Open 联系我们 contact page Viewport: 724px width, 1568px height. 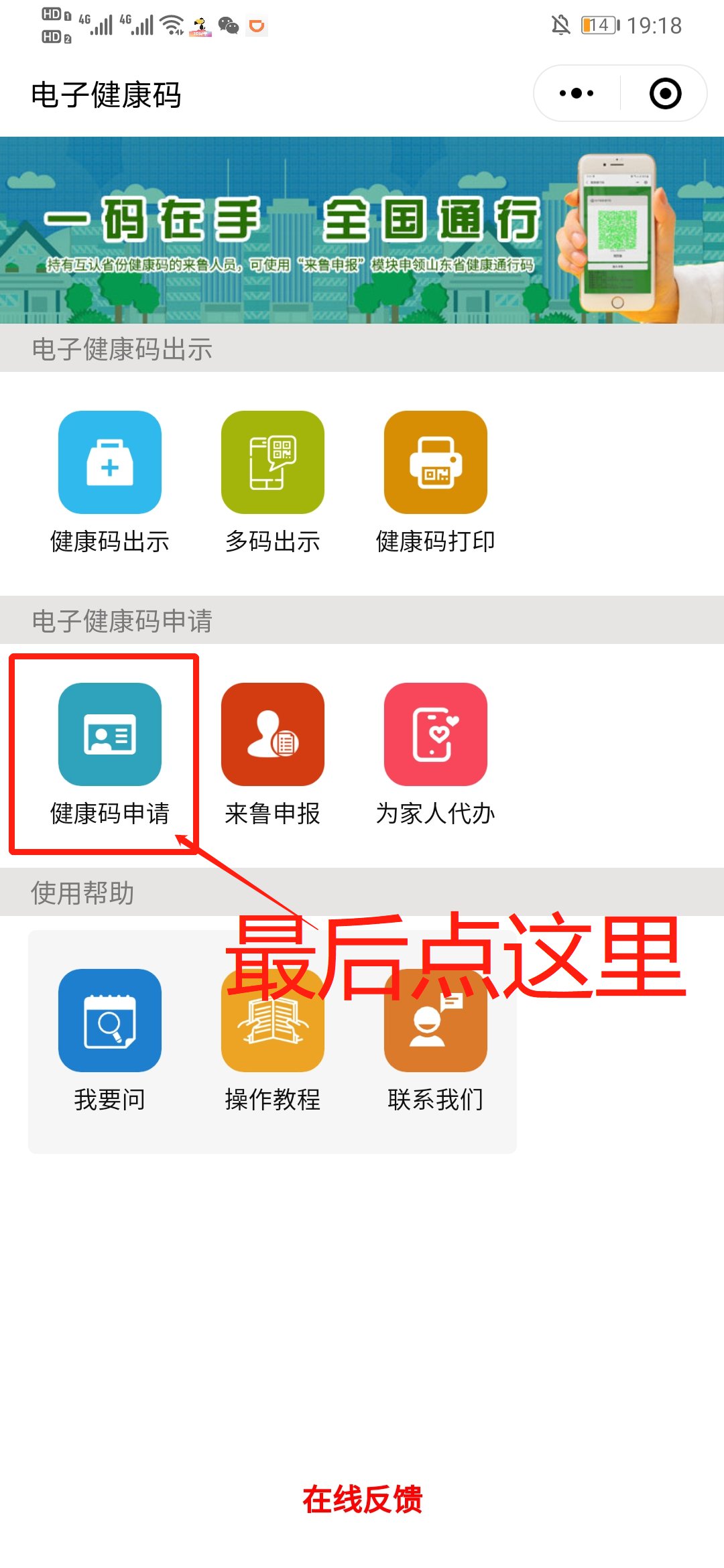[x=435, y=1039]
